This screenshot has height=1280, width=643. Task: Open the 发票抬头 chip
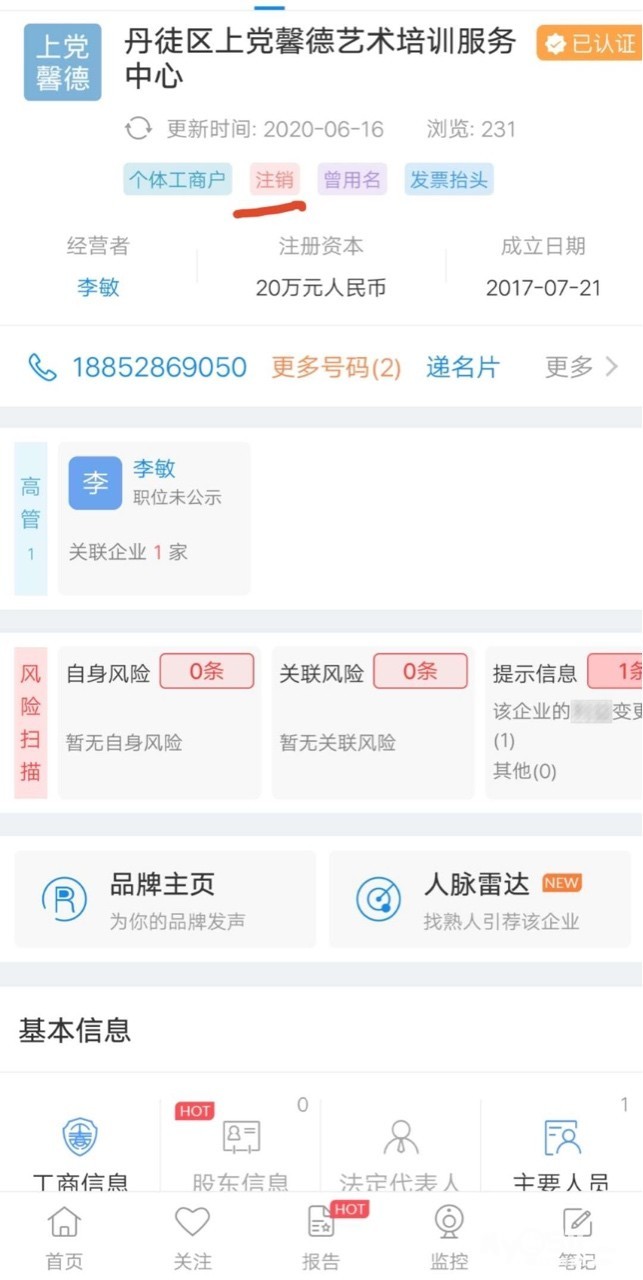449,180
